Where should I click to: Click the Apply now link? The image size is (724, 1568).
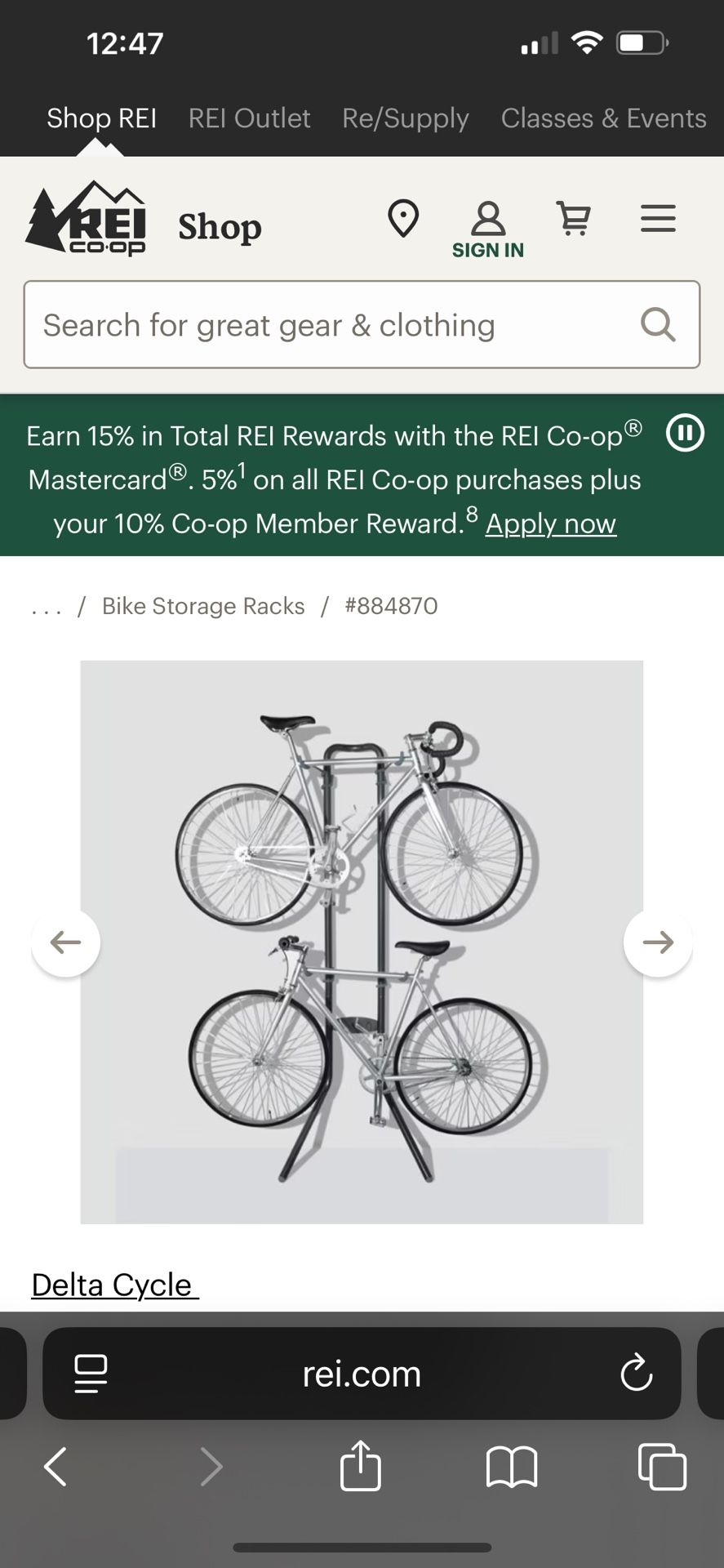pos(551,523)
